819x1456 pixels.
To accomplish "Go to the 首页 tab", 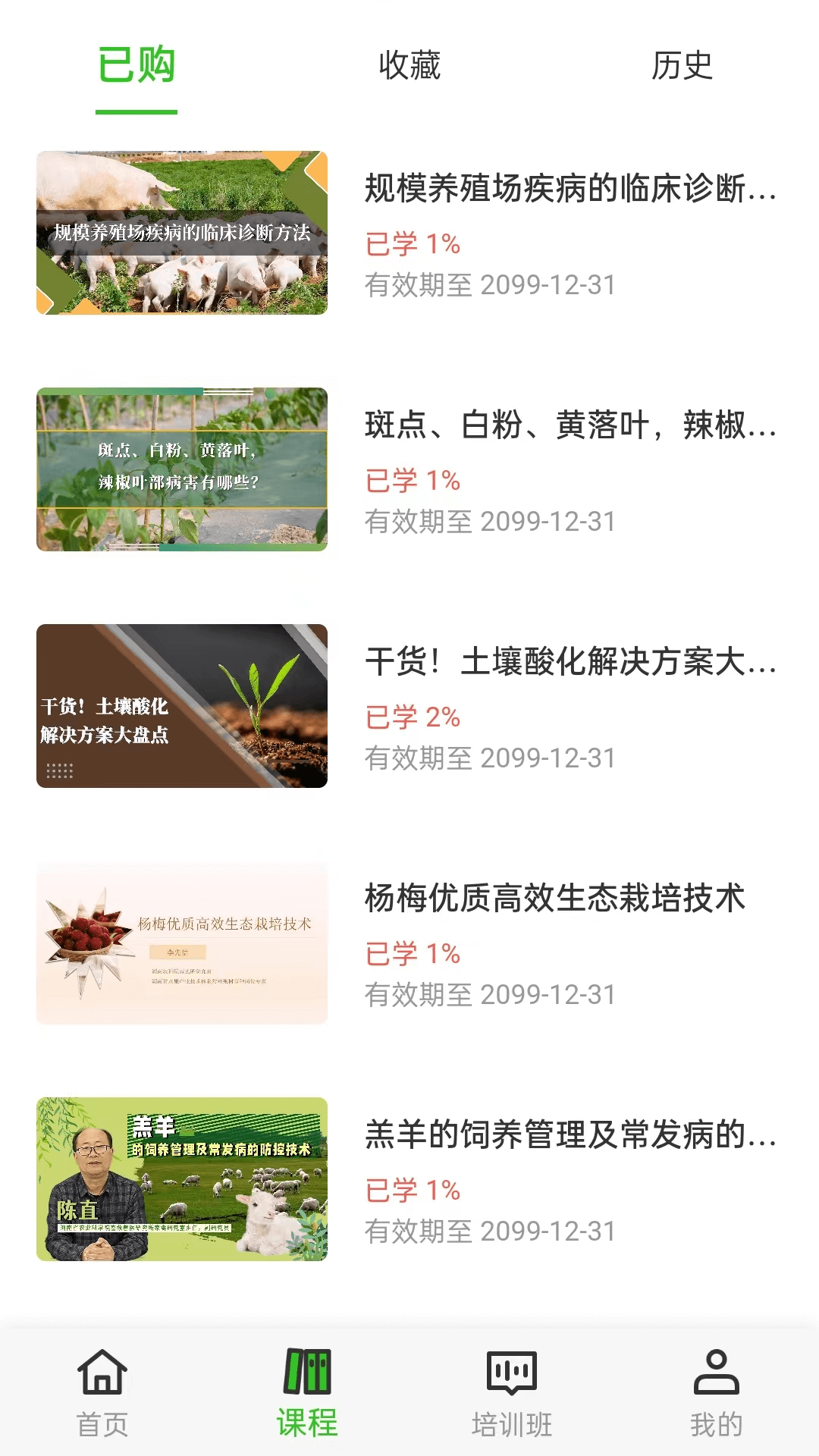I will point(102,1393).
